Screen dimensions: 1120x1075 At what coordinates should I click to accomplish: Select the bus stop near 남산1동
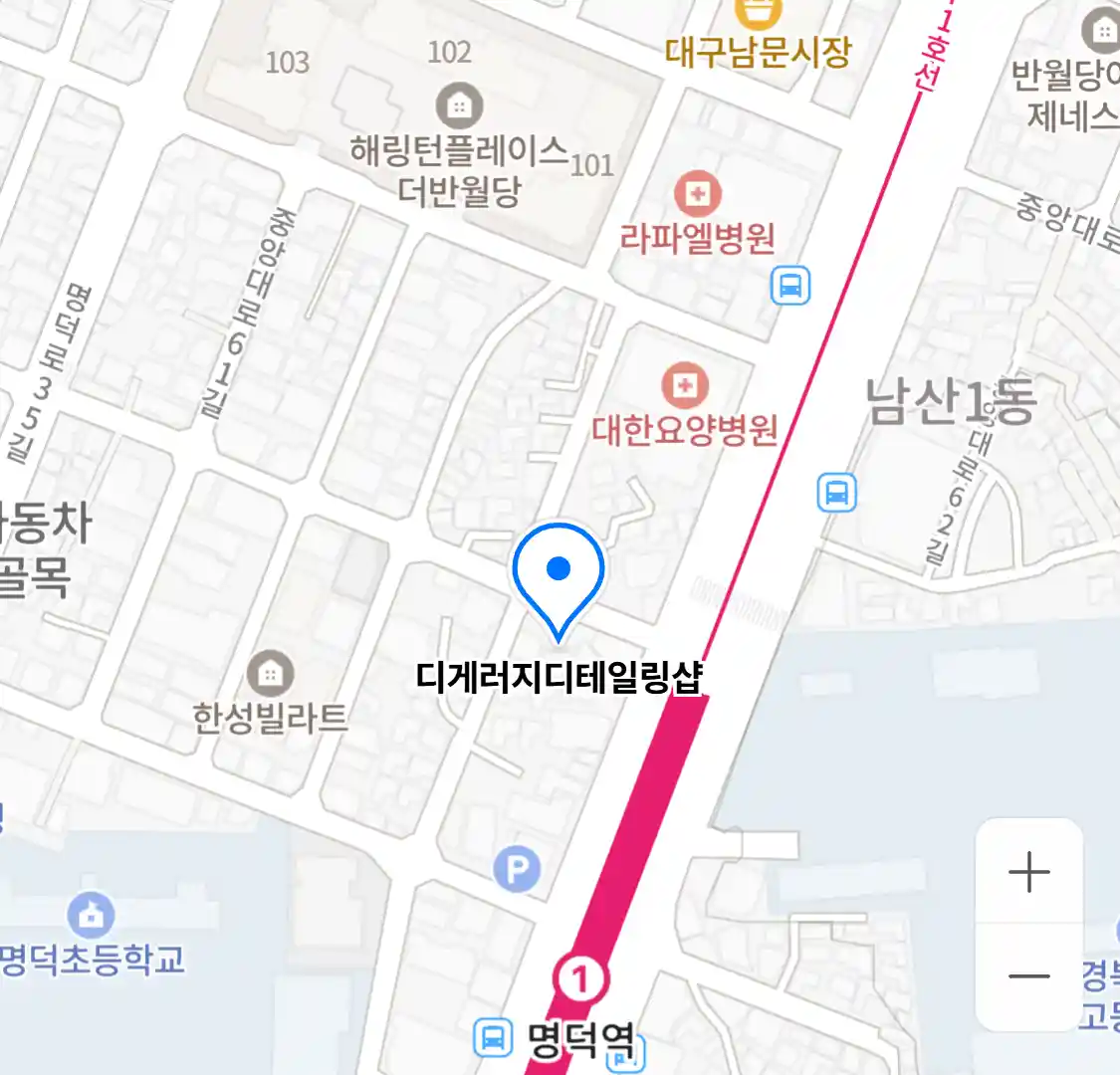pos(836,492)
